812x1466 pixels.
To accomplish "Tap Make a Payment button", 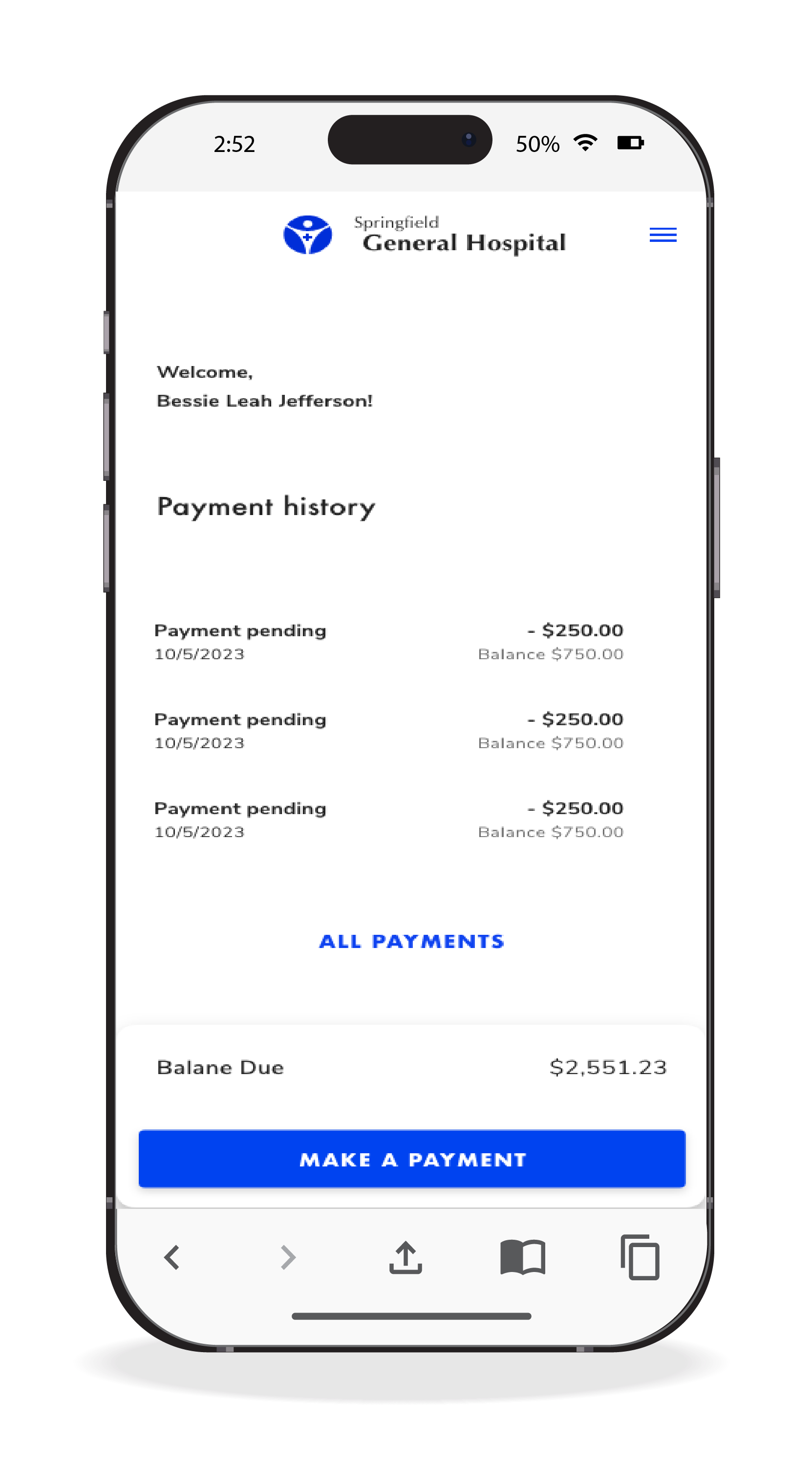I will click(x=412, y=1159).
